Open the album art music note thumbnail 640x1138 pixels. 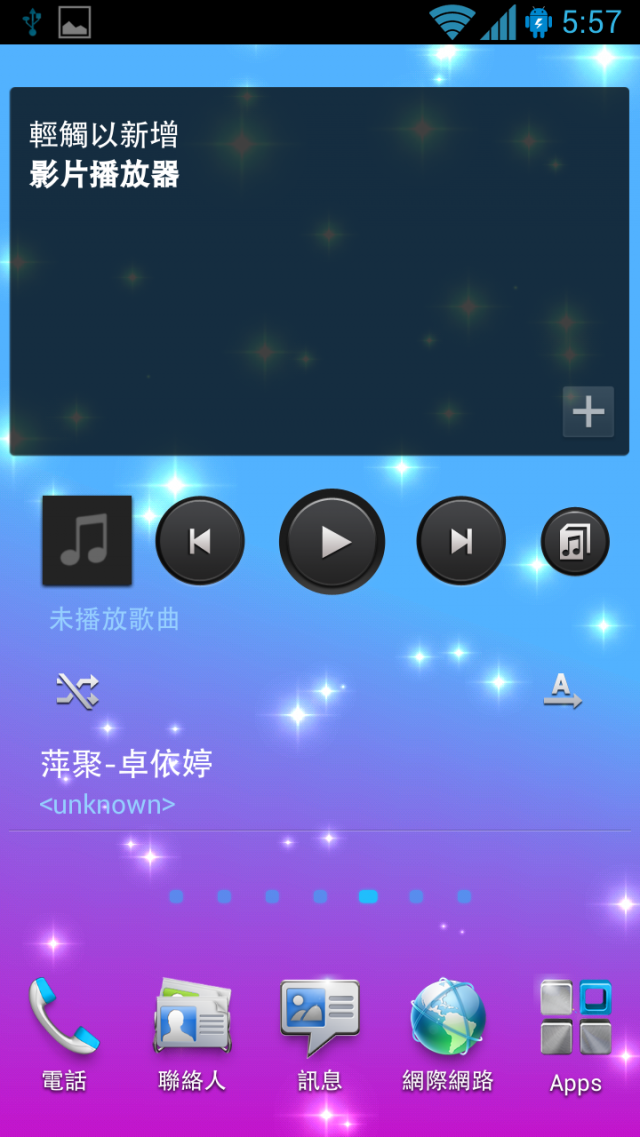point(87,541)
